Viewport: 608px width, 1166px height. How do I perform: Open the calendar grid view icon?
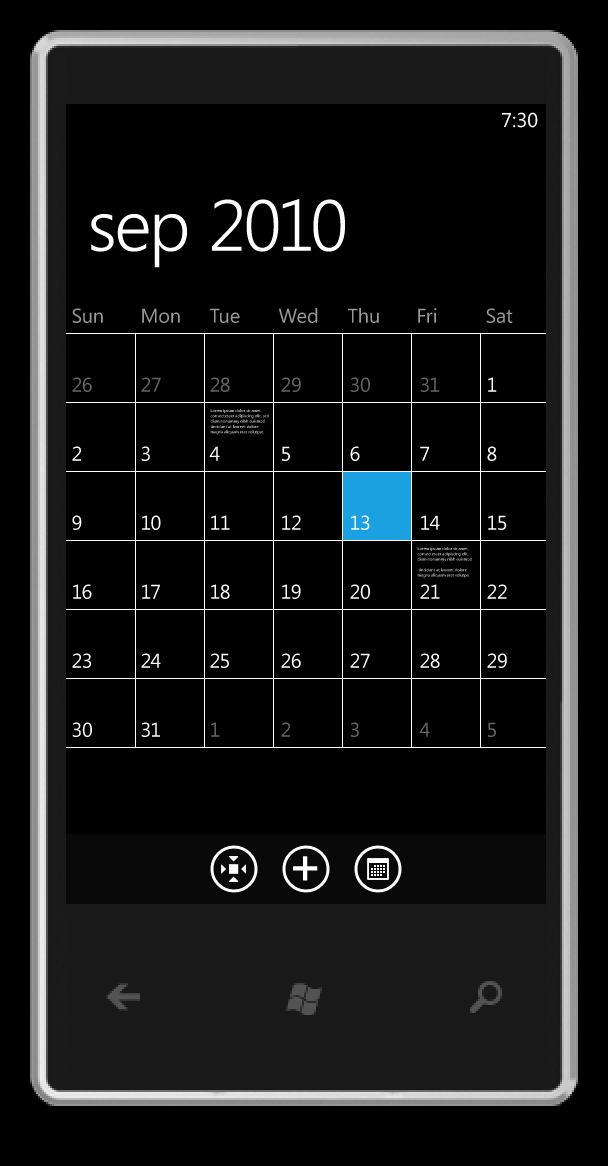(x=378, y=869)
